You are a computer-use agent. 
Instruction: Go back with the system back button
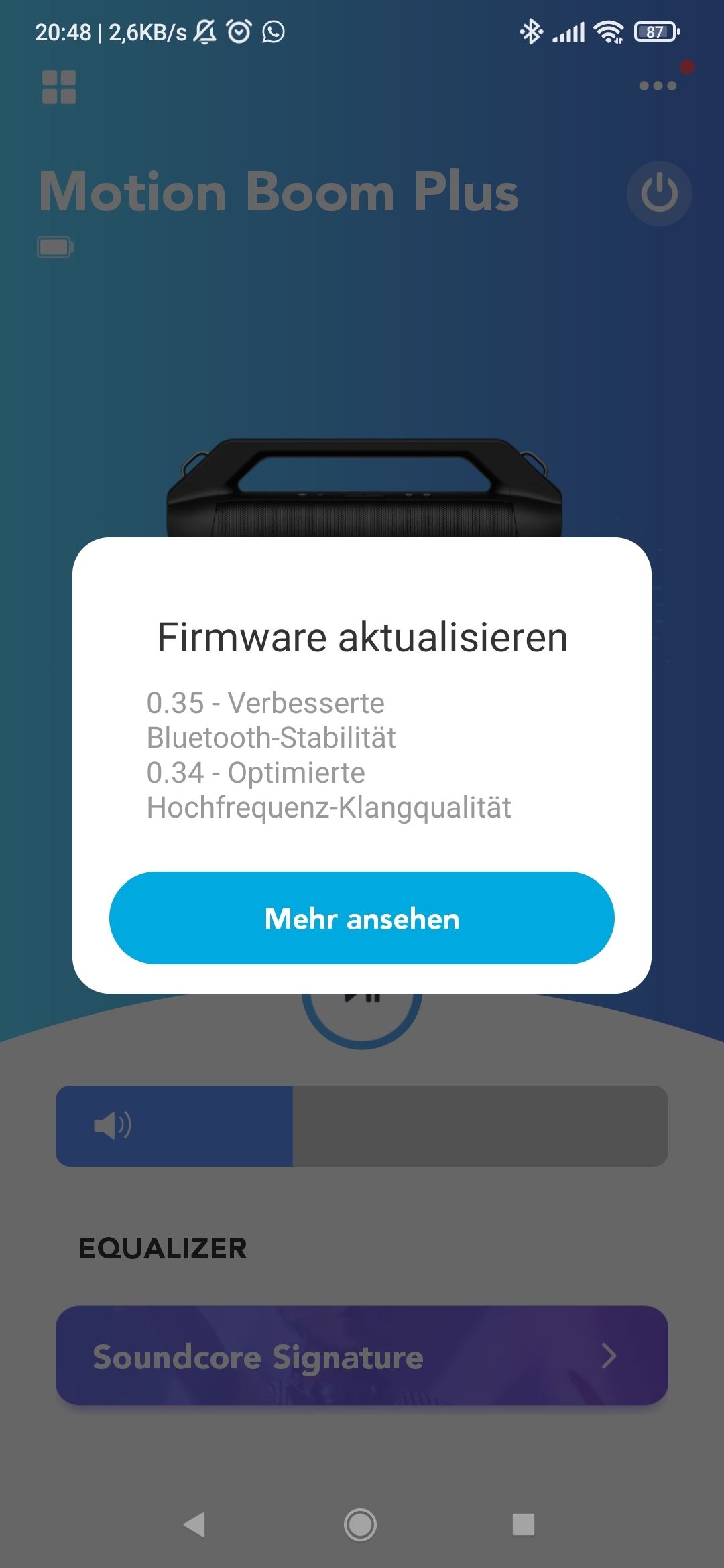194,1524
